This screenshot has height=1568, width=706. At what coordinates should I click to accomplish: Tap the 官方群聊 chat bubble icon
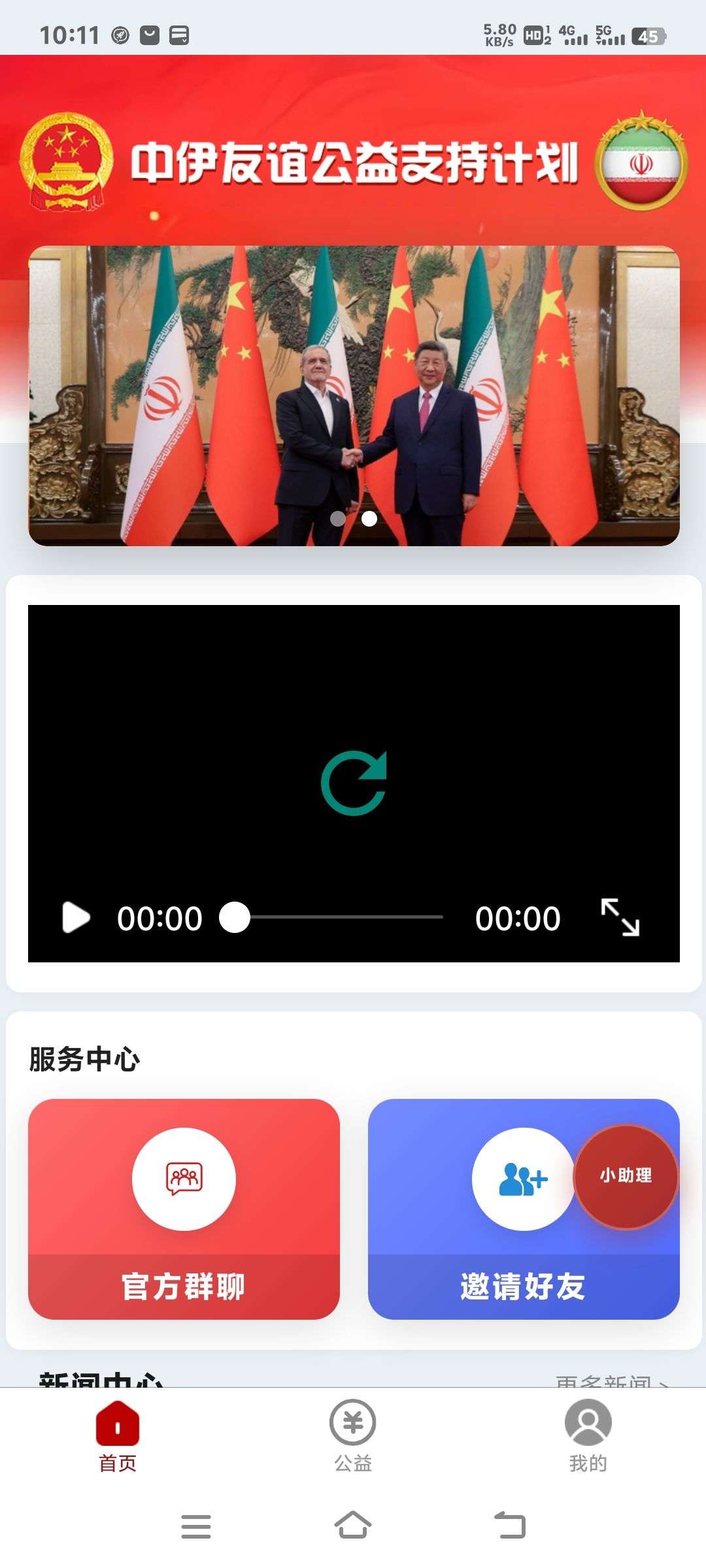tap(185, 1177)
